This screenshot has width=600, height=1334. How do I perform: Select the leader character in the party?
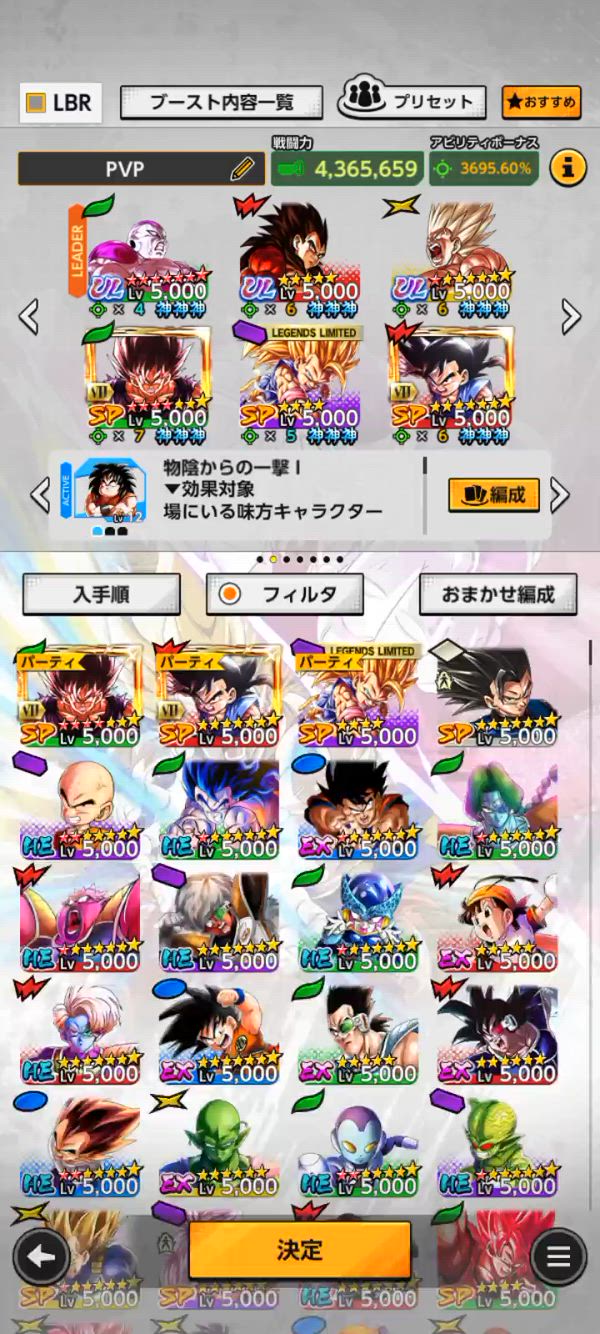(x=148, y=256)
